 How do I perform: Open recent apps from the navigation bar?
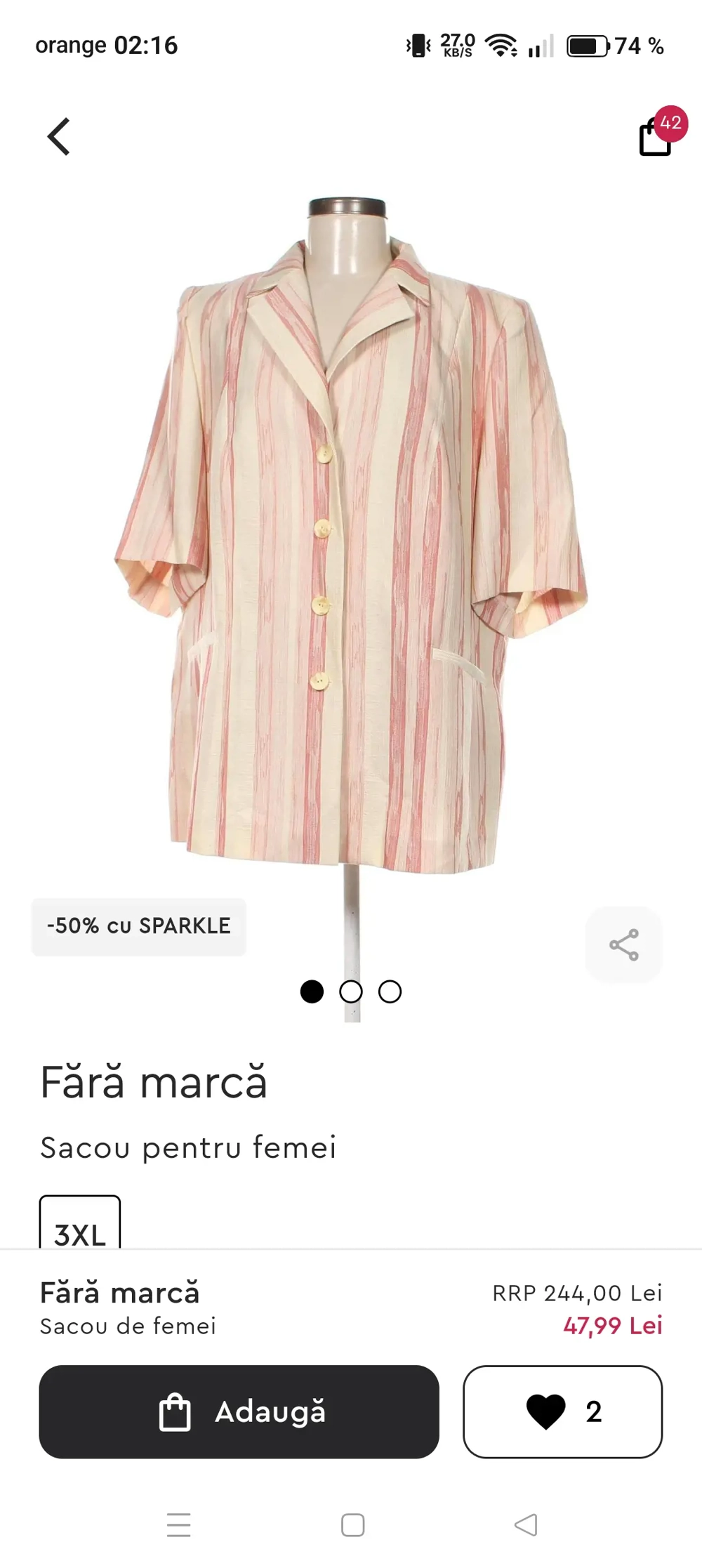coord(179,1525)
